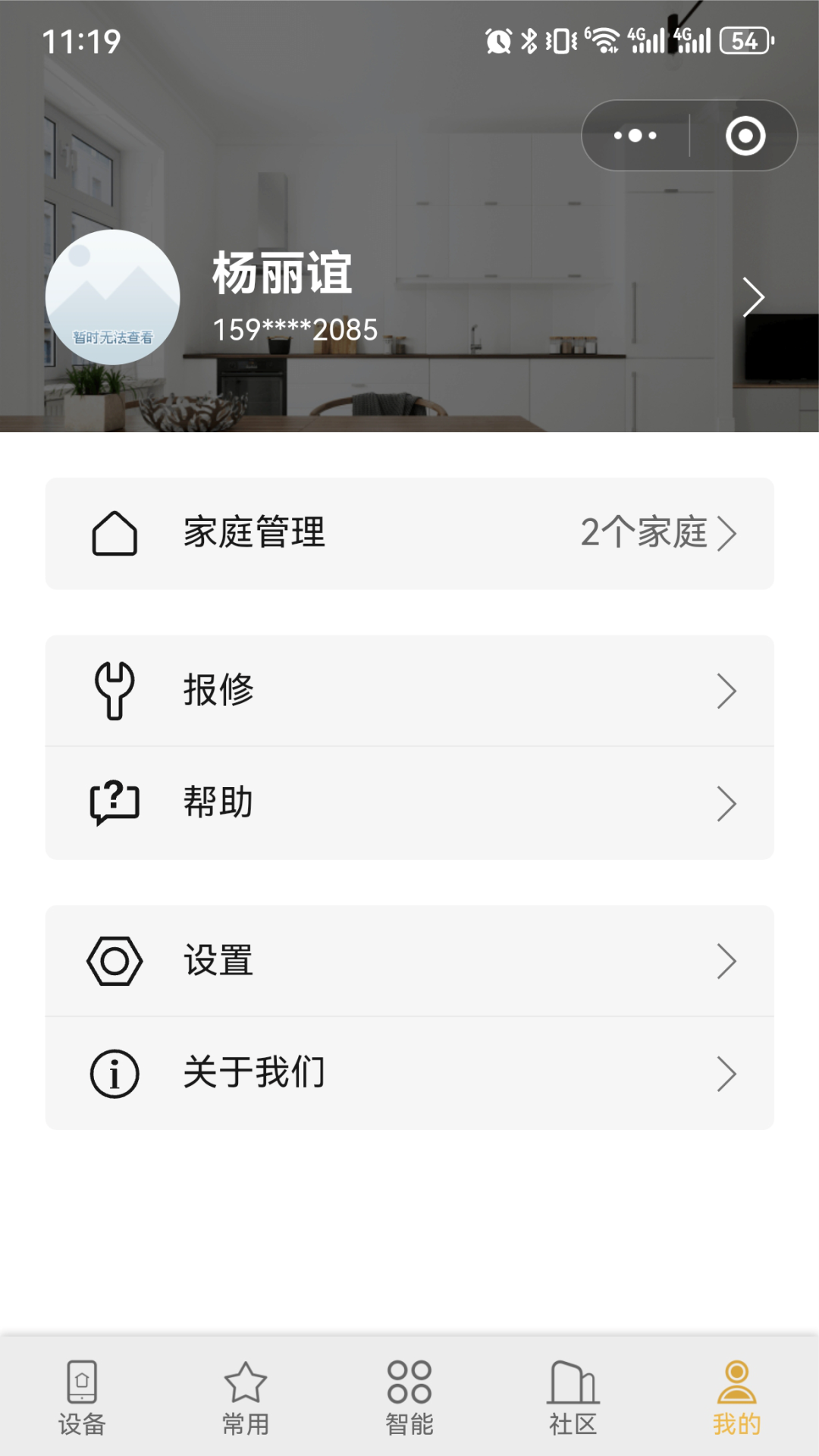The image size is (819, 1456).
Task: Open the 帮助 help page
Action: point(409,804)
